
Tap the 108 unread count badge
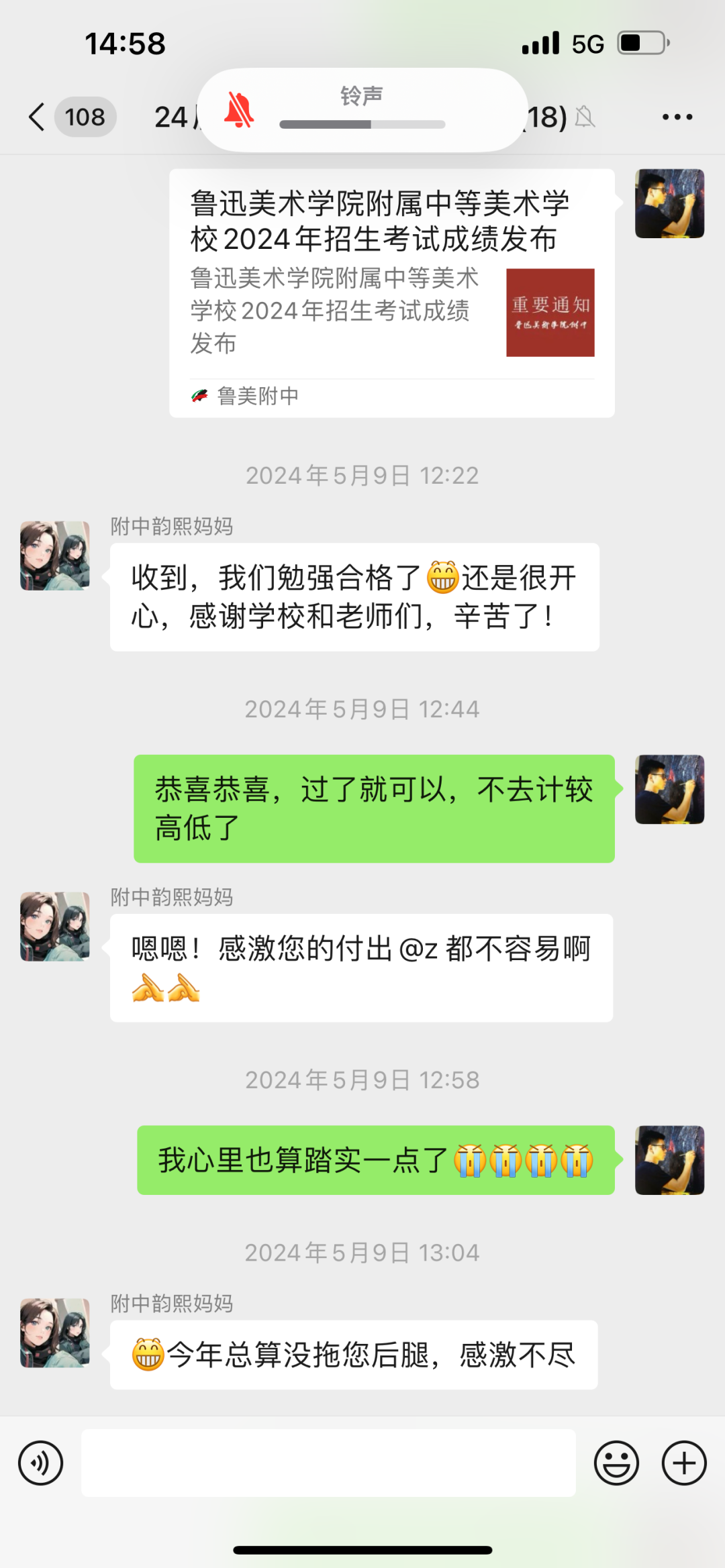85,116
